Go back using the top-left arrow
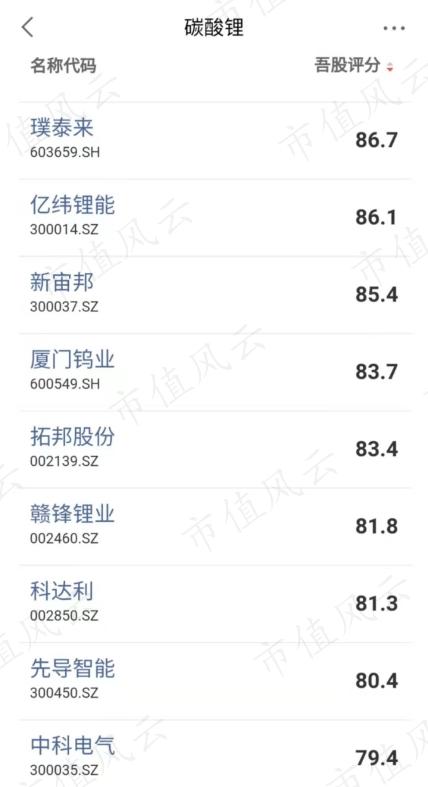428x787 pixels. [x=28, y=27]
